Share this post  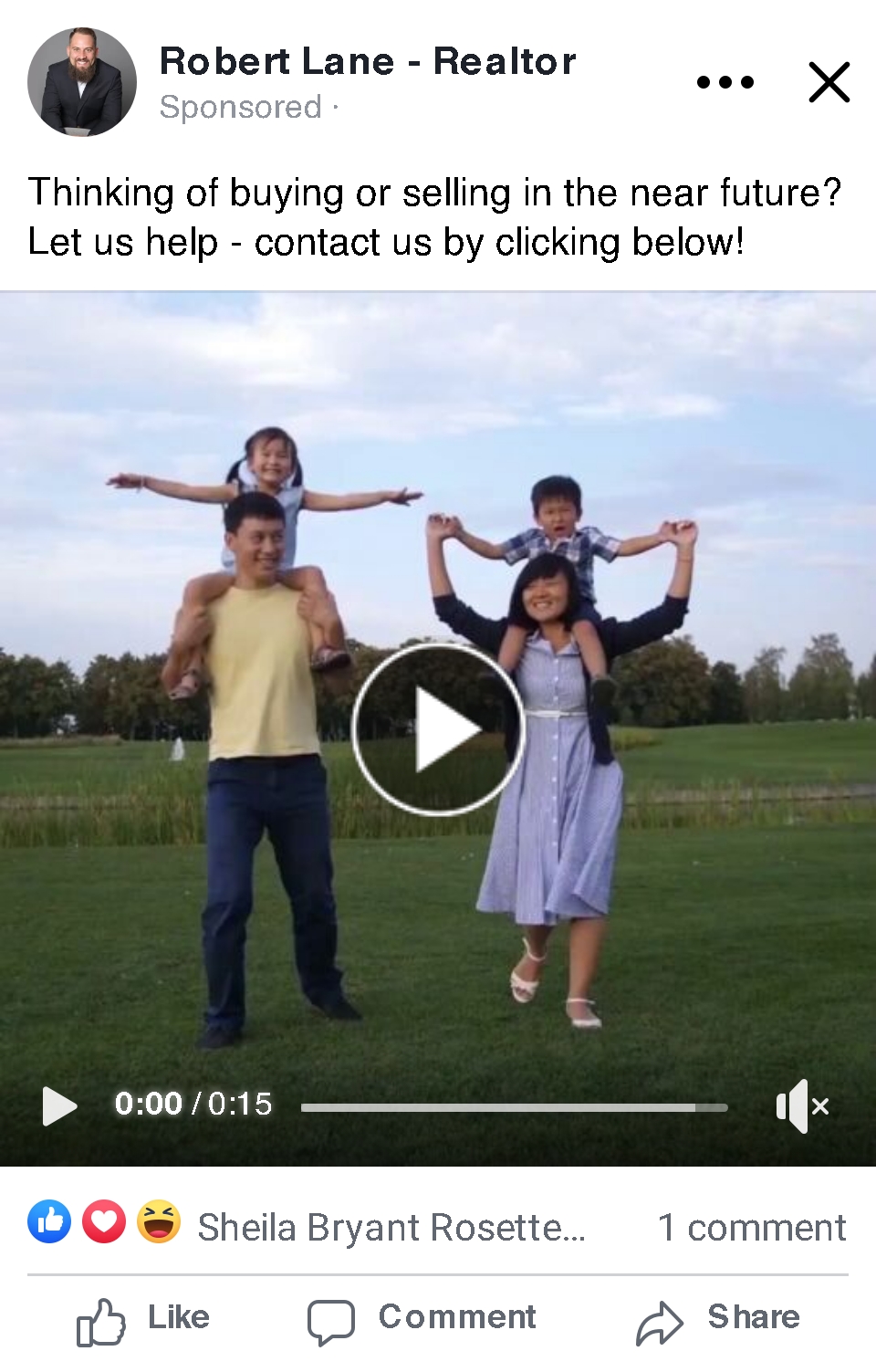click(x=718, y=1320)
